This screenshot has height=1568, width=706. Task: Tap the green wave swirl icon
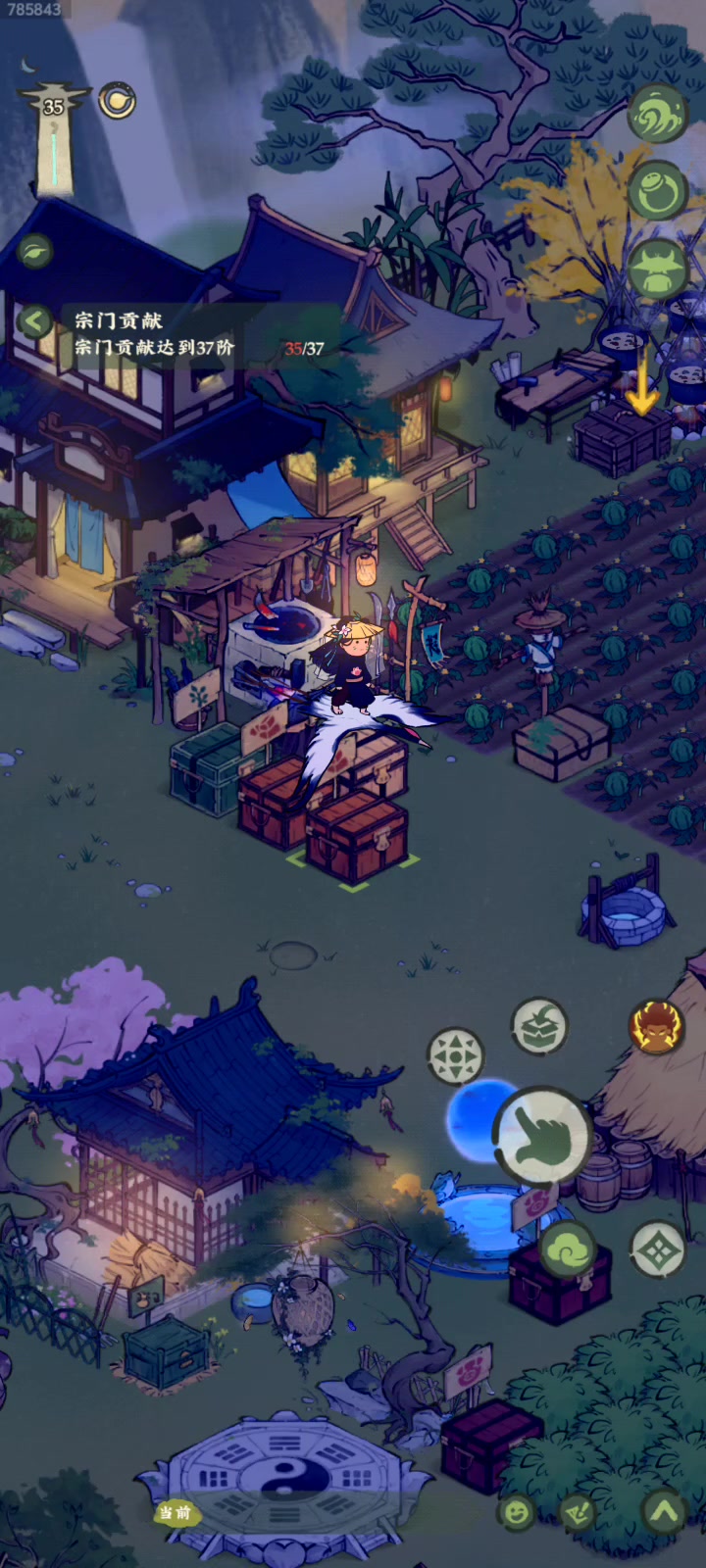pyautogui.click(x=657, y=116)
